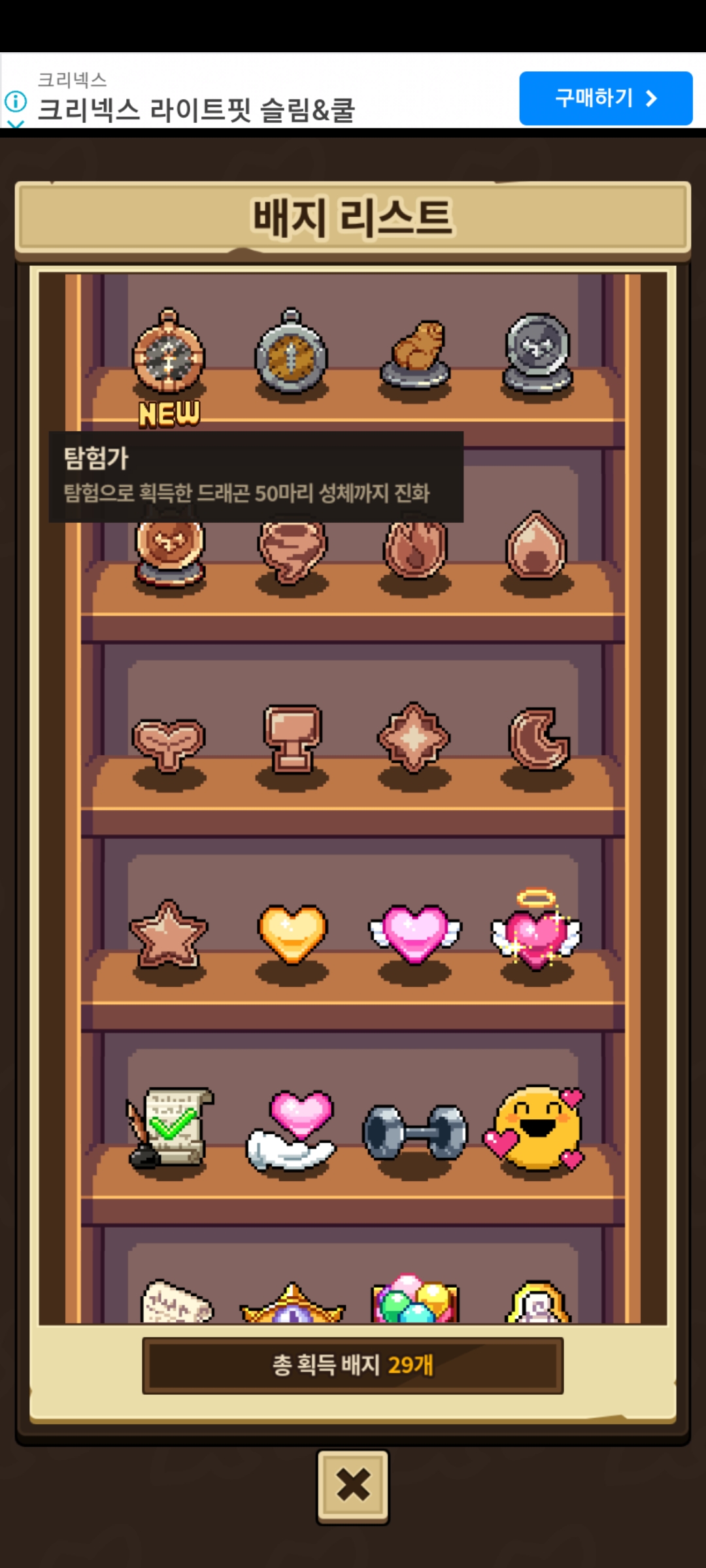Tap the 구매하기 ad button

click(x=605, y=98)
